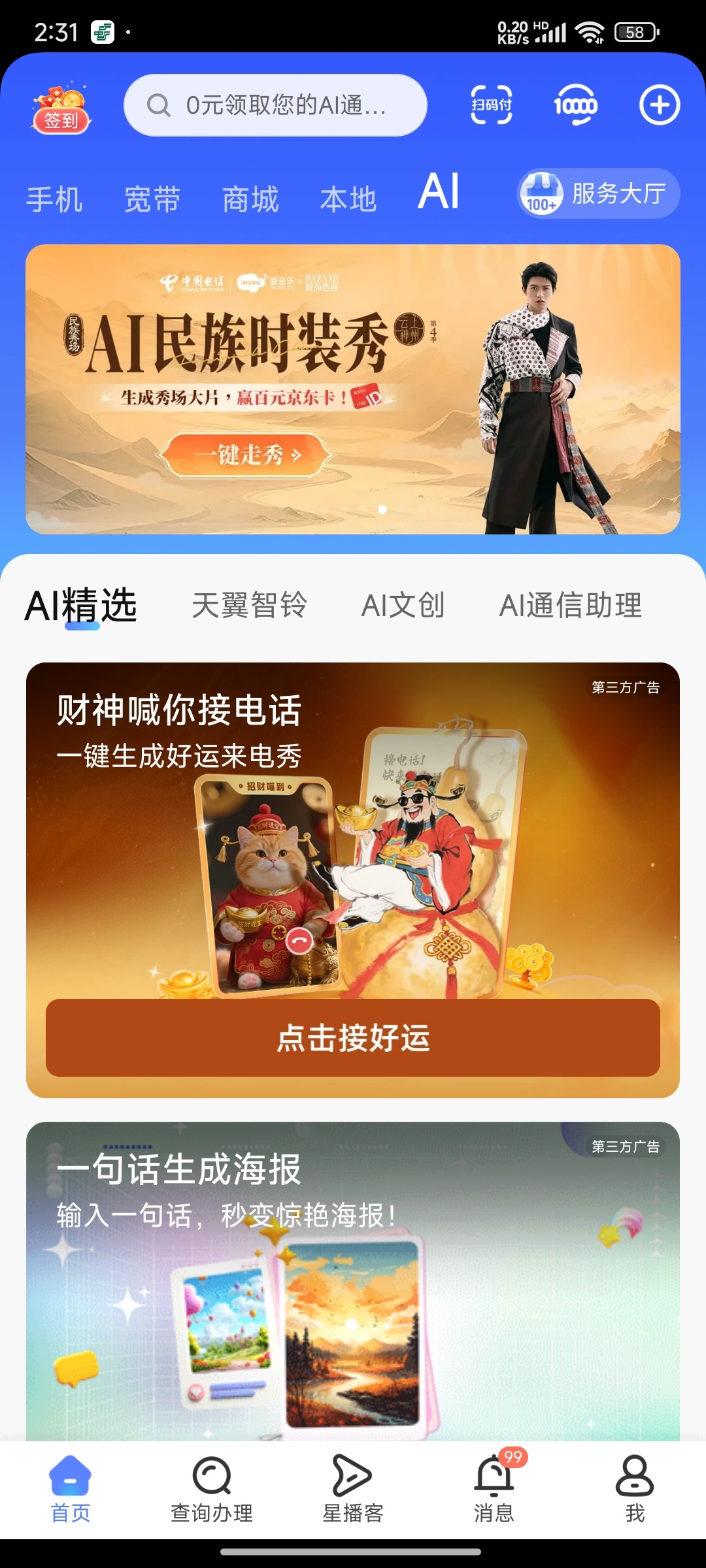Select the AI通信助理 tab
The width and height of the screenshot is (706, 1568).
(570, 605)
